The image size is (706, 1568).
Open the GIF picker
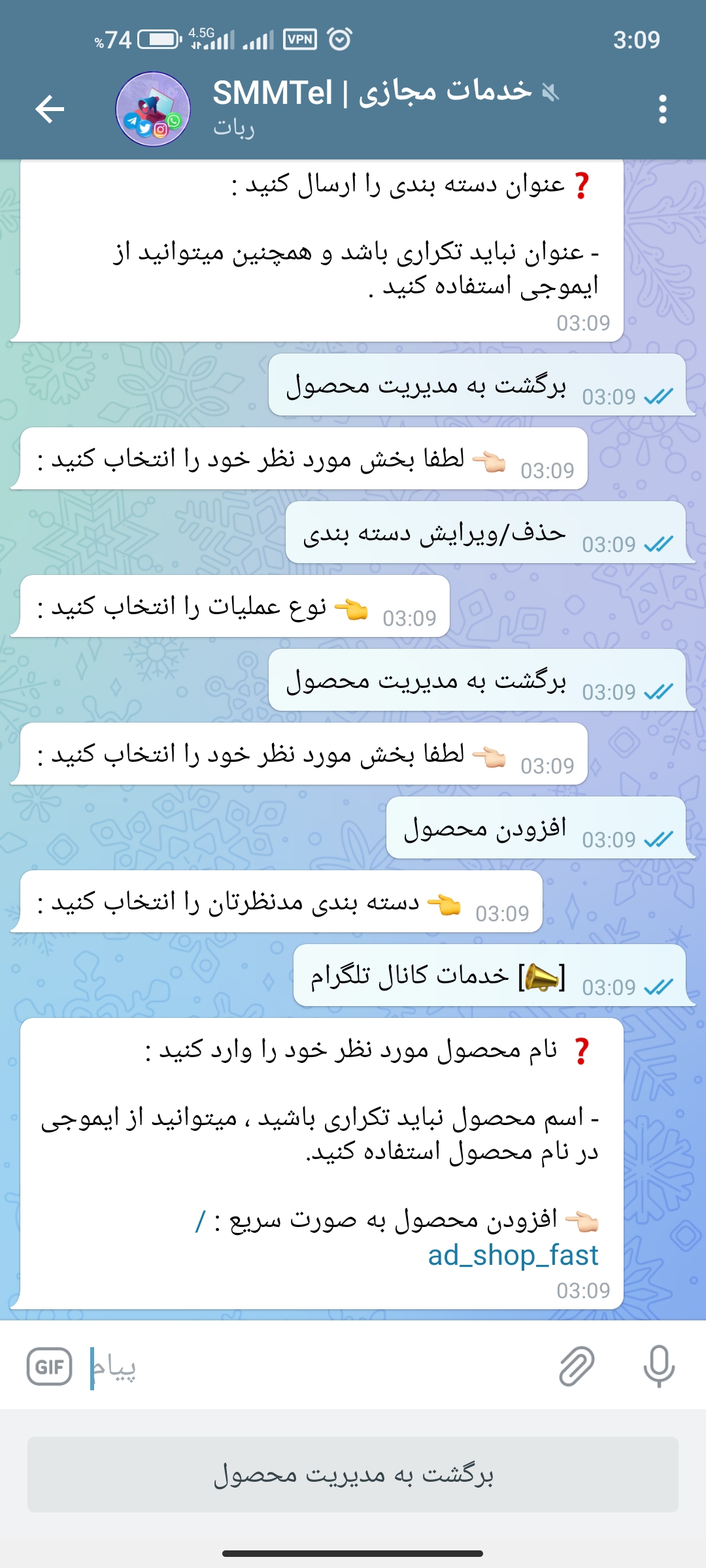tap(50, 1367)
